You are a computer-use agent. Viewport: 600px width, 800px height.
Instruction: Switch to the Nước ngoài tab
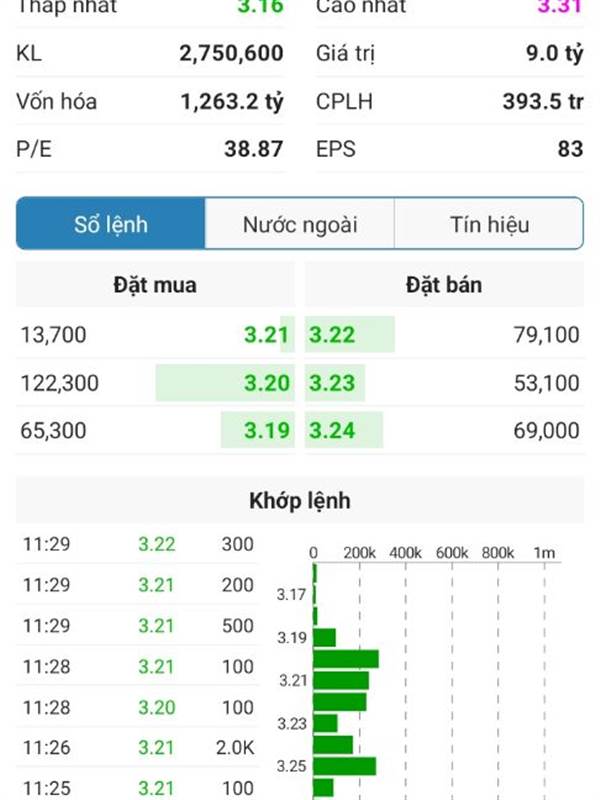[300, 224]
